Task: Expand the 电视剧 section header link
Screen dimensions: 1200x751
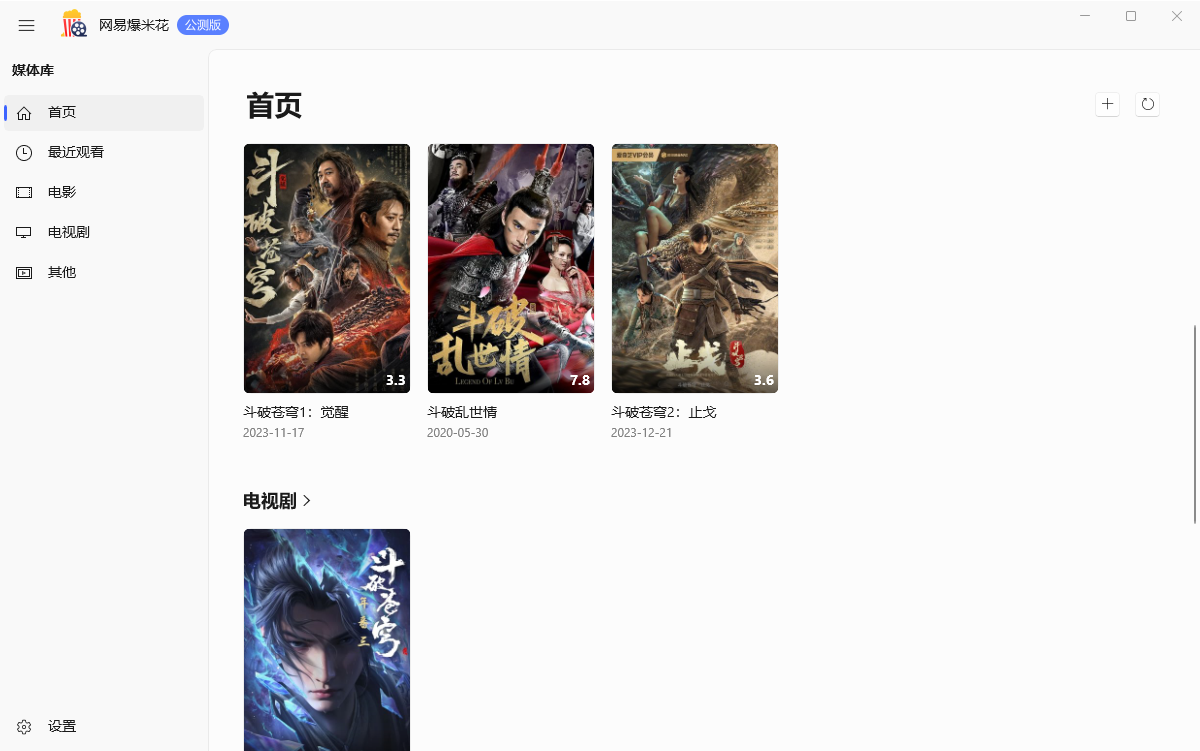Action: (278, 501)
